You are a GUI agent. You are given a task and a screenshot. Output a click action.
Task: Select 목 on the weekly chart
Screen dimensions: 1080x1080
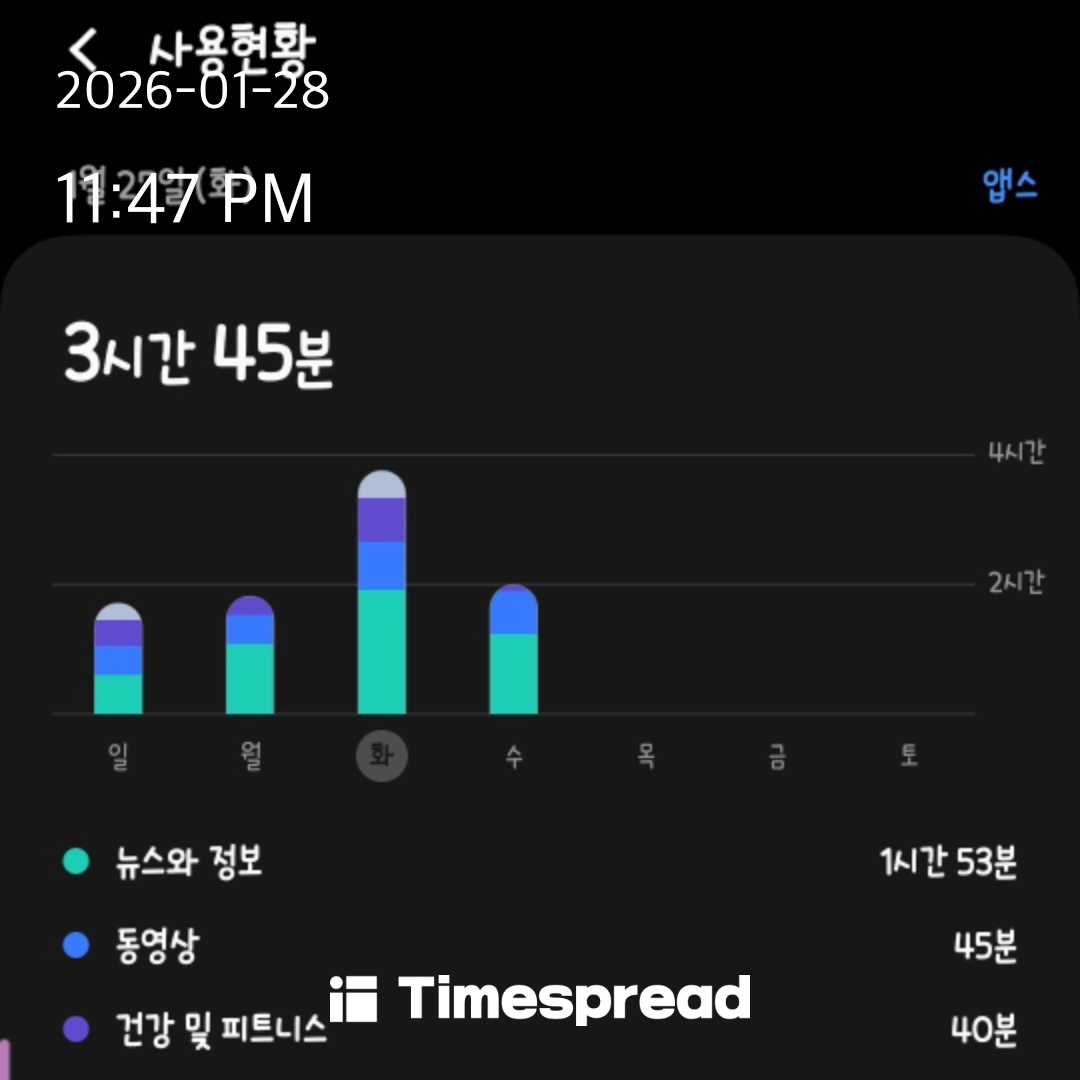pyautogui.click(x=645, y=757)
